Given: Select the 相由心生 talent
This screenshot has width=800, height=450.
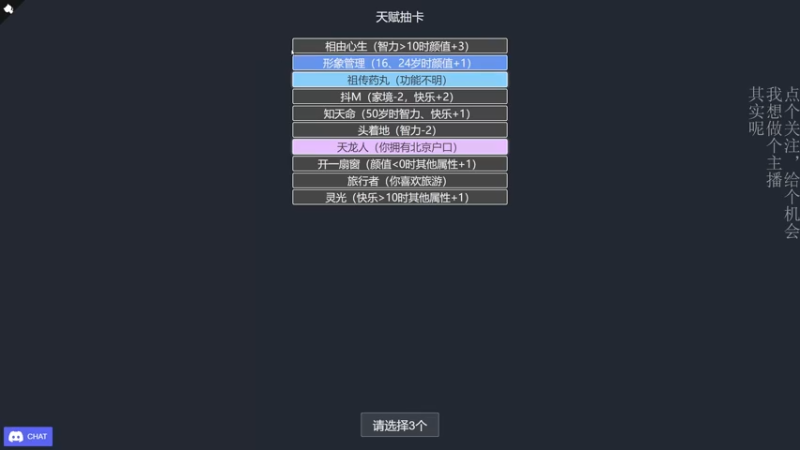Looking at the screenshot, I should (x=399, y=46).
